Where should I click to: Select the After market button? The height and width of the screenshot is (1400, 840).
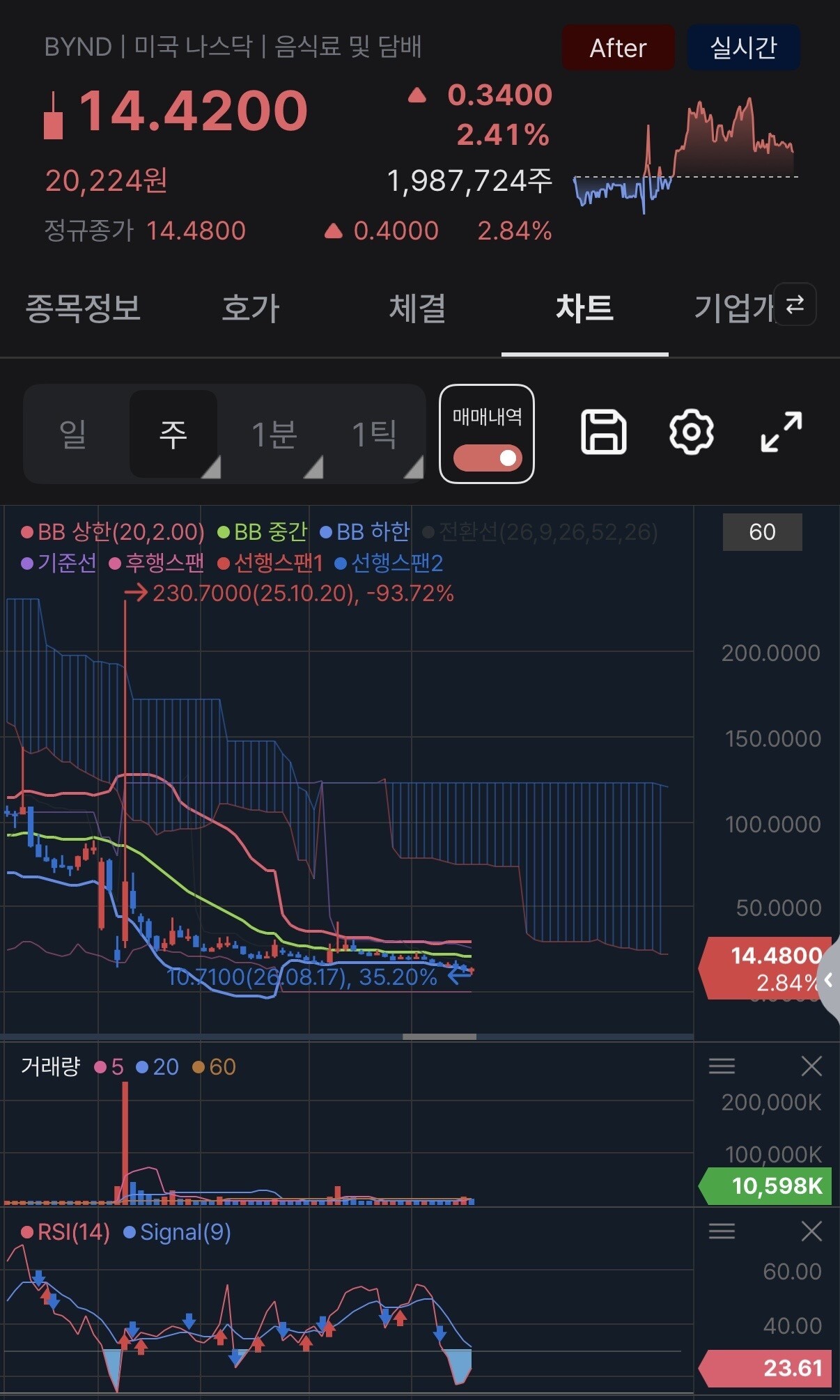(618, 48)
